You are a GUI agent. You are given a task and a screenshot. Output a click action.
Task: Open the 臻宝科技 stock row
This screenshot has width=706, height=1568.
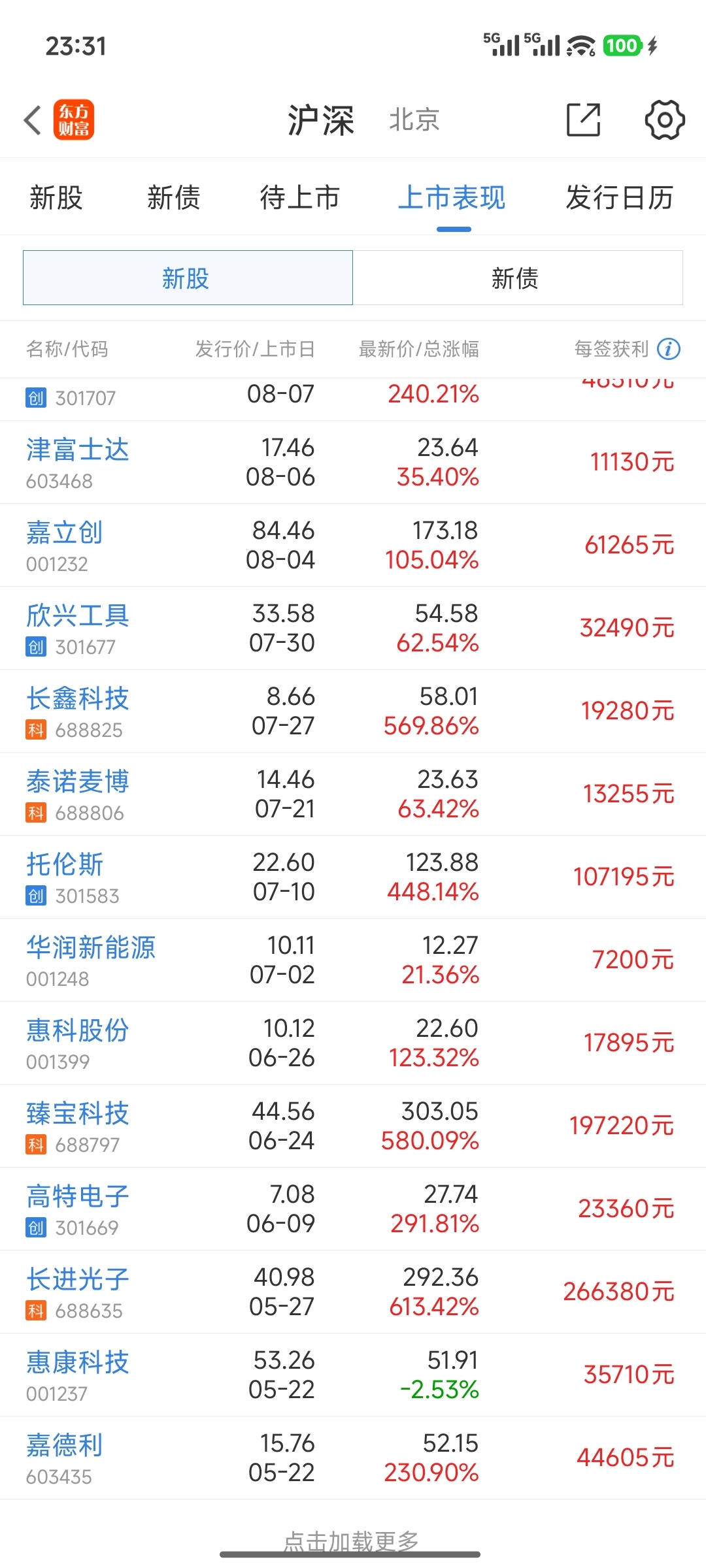353,1126
